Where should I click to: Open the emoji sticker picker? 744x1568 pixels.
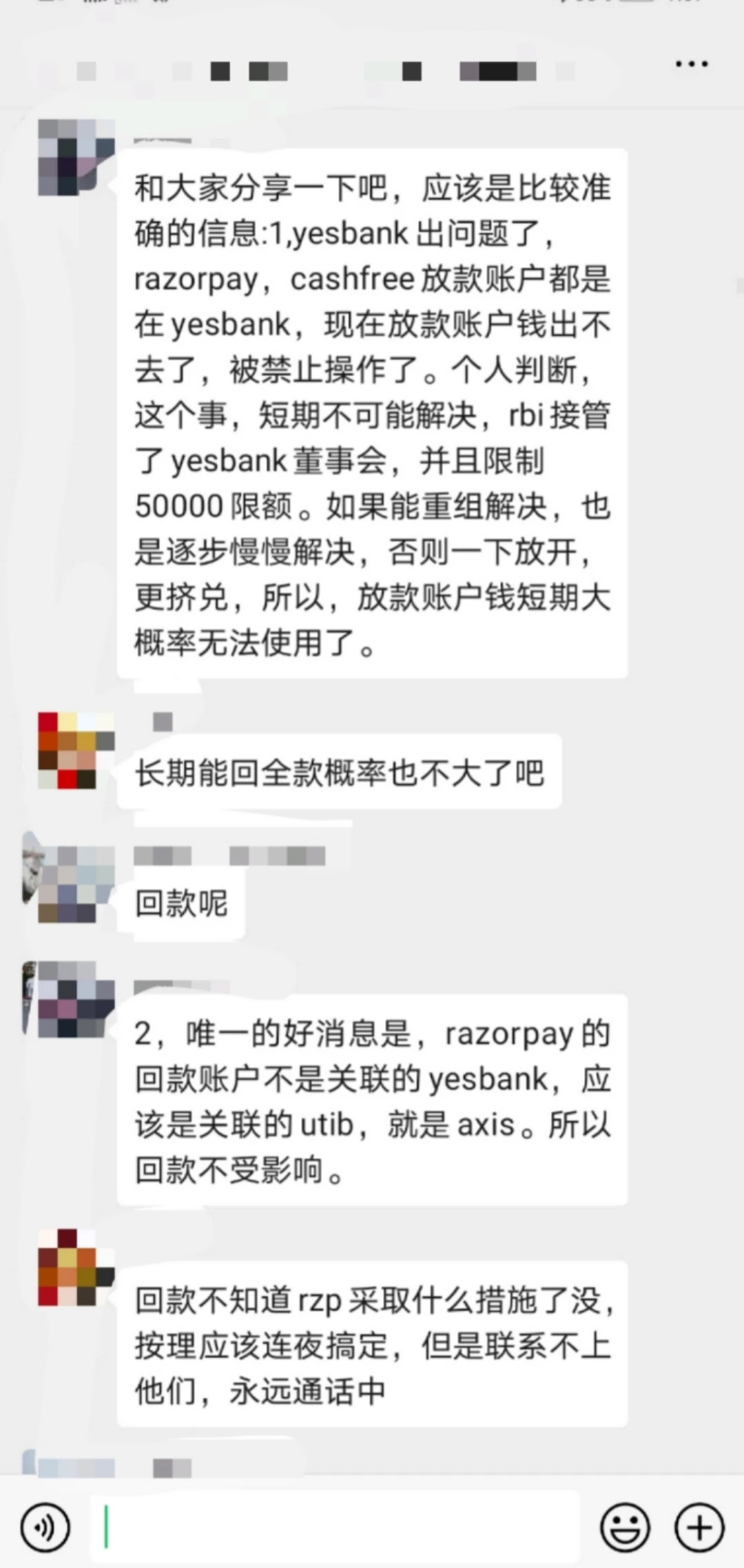(x=626, y=1528)
